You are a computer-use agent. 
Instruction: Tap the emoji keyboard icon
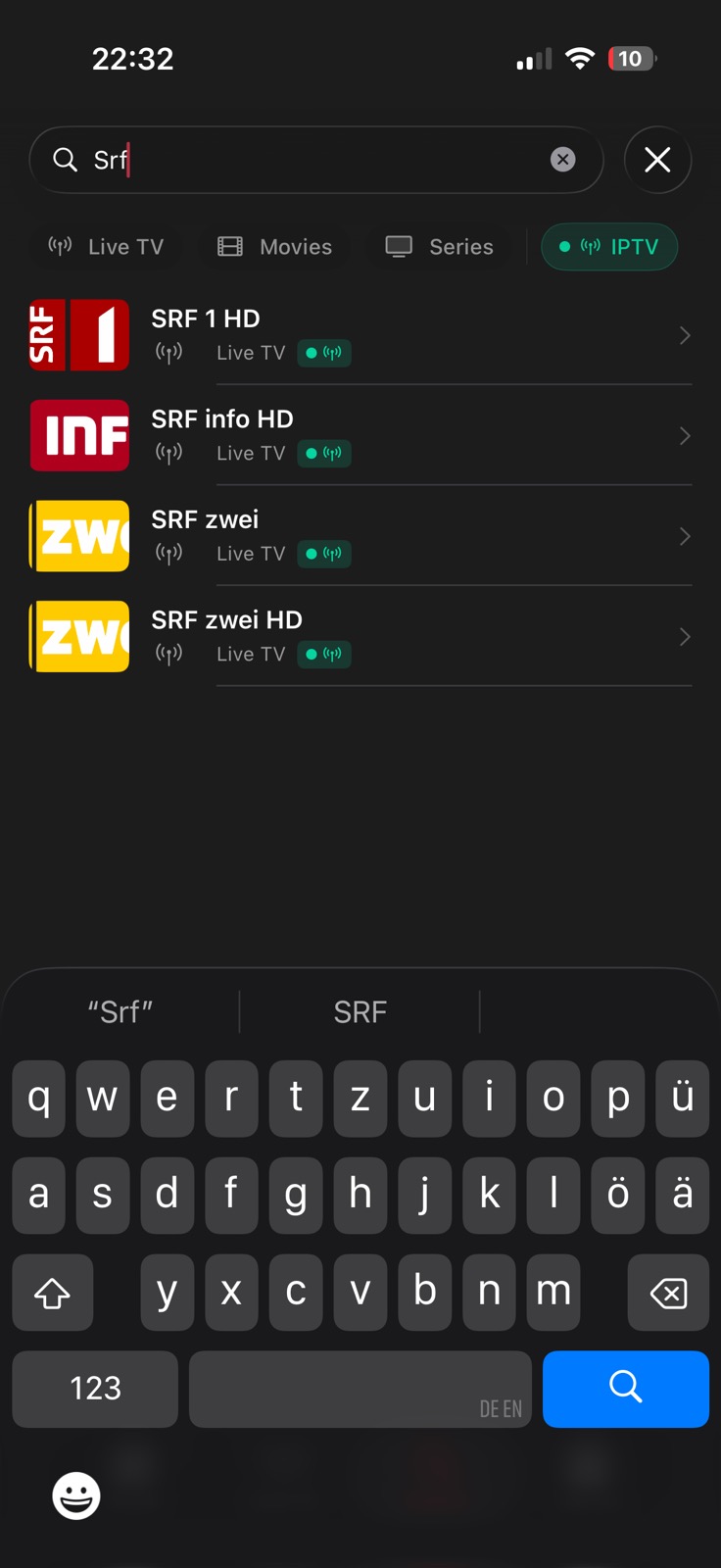pyautogui.click(x=76, y=1495)
